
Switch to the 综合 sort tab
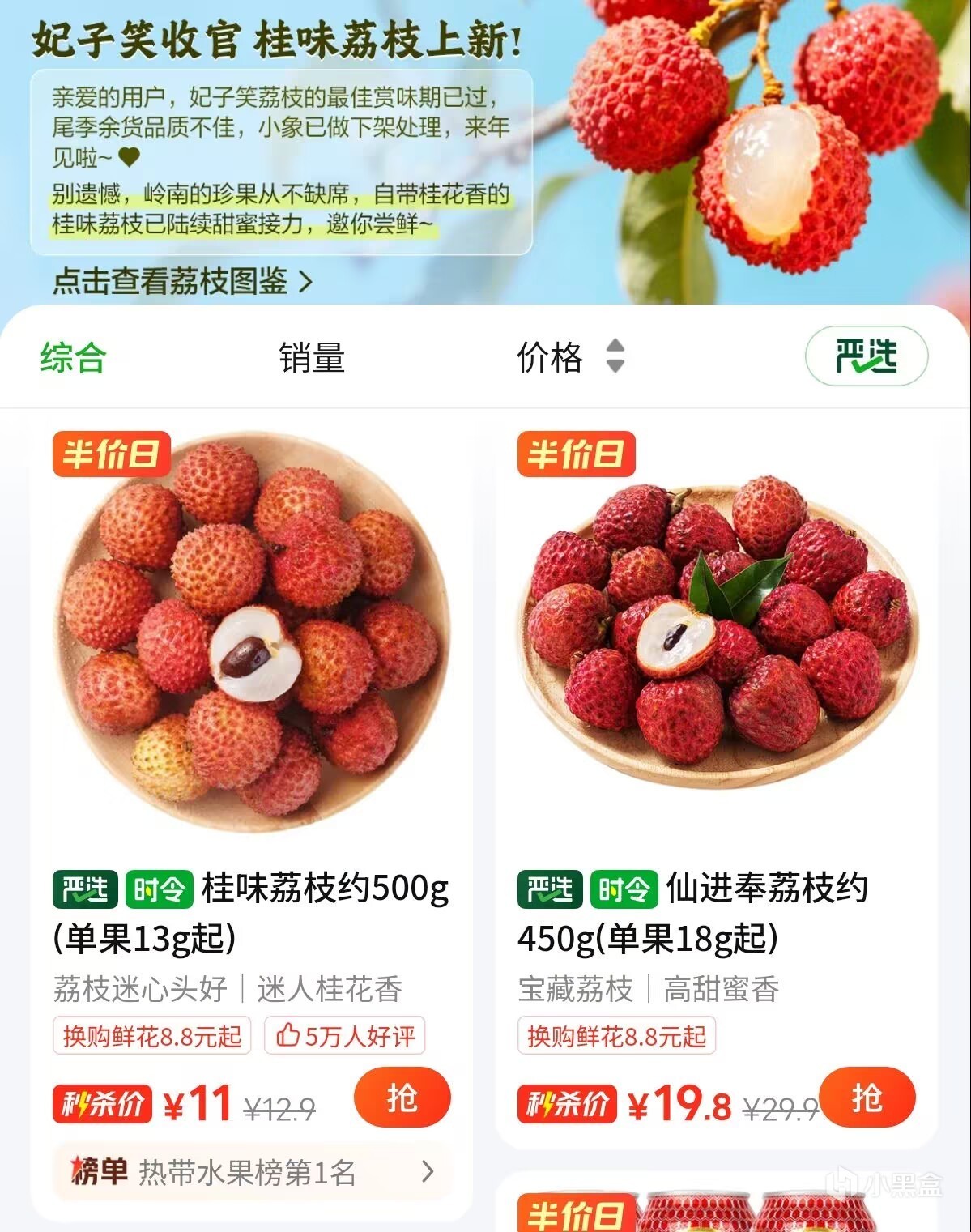pos(73,357)
